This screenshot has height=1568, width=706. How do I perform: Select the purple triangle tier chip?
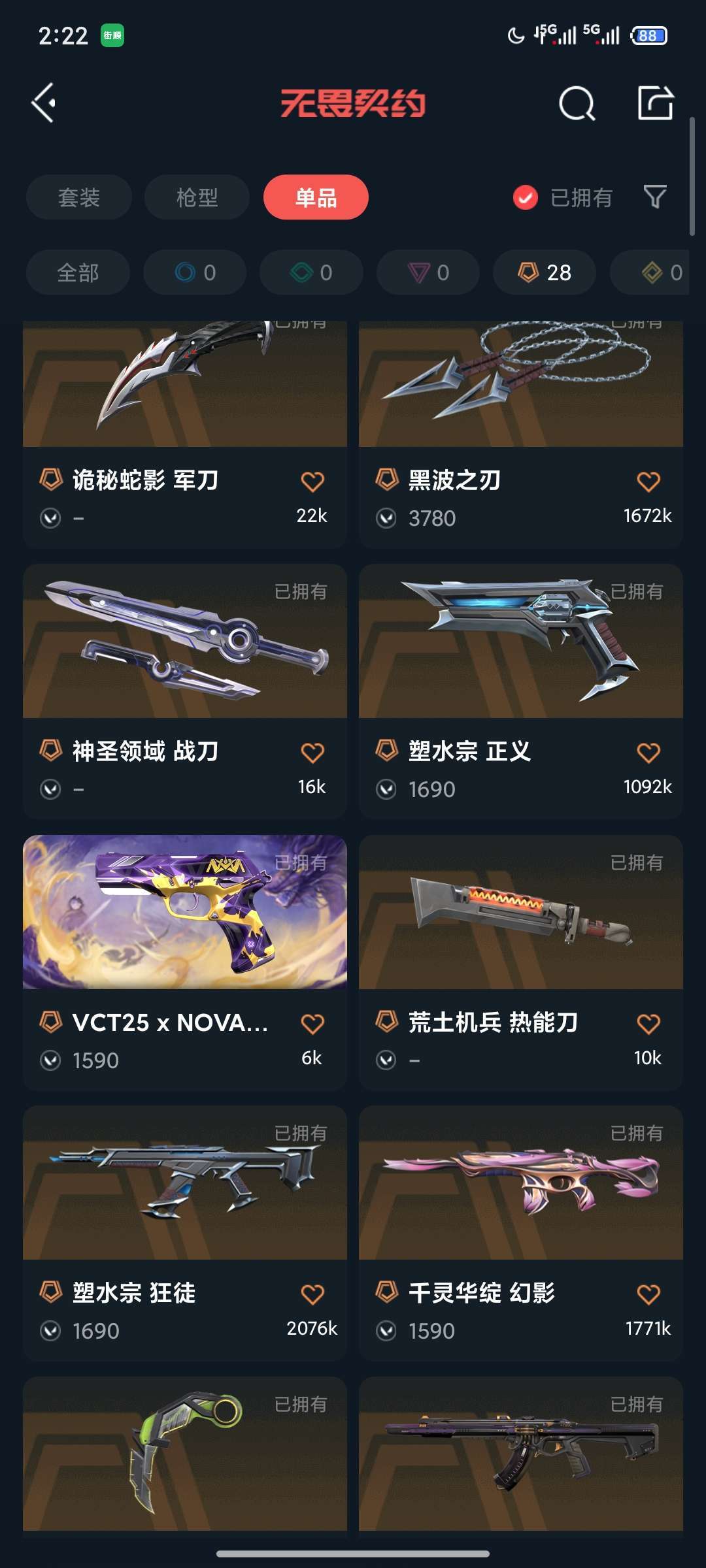click(x=428, y=272)
